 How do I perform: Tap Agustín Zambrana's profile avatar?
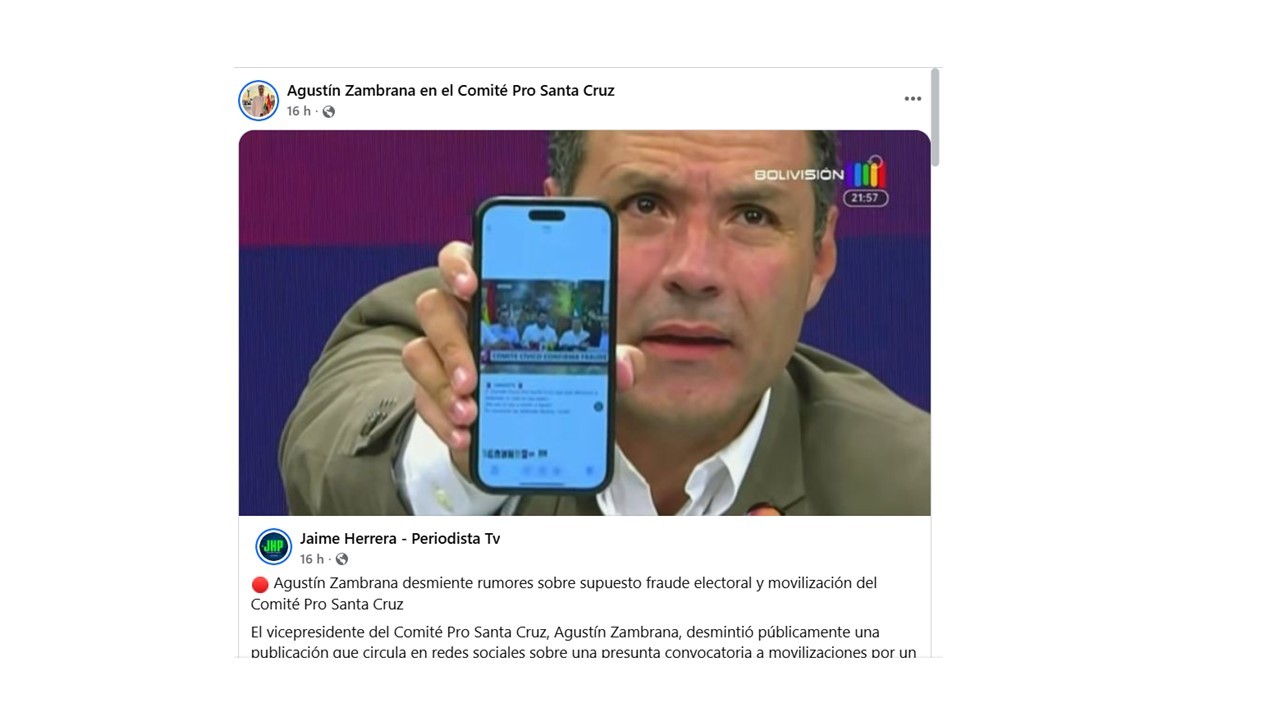pos(258,100)
